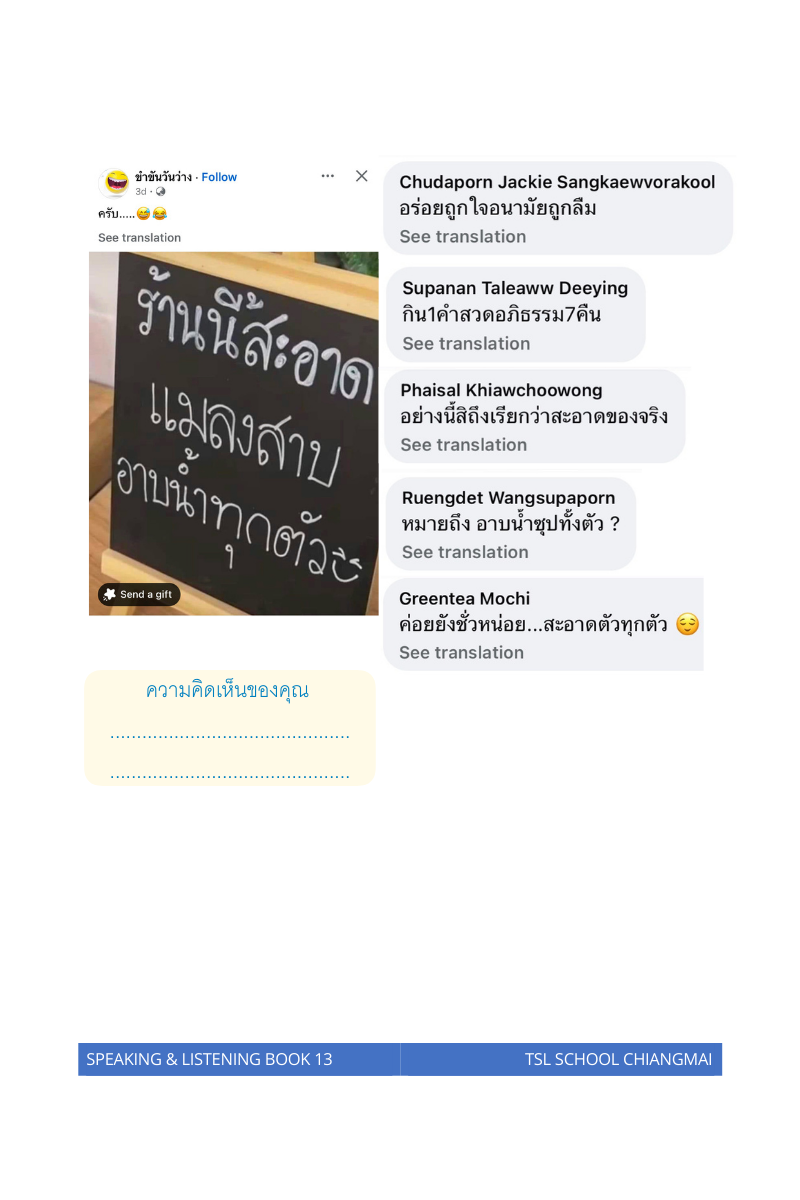Click the 3d post timestamp
Image resolution: width=800 pixels, height=1200 pixels.
[x=139, y=192]
